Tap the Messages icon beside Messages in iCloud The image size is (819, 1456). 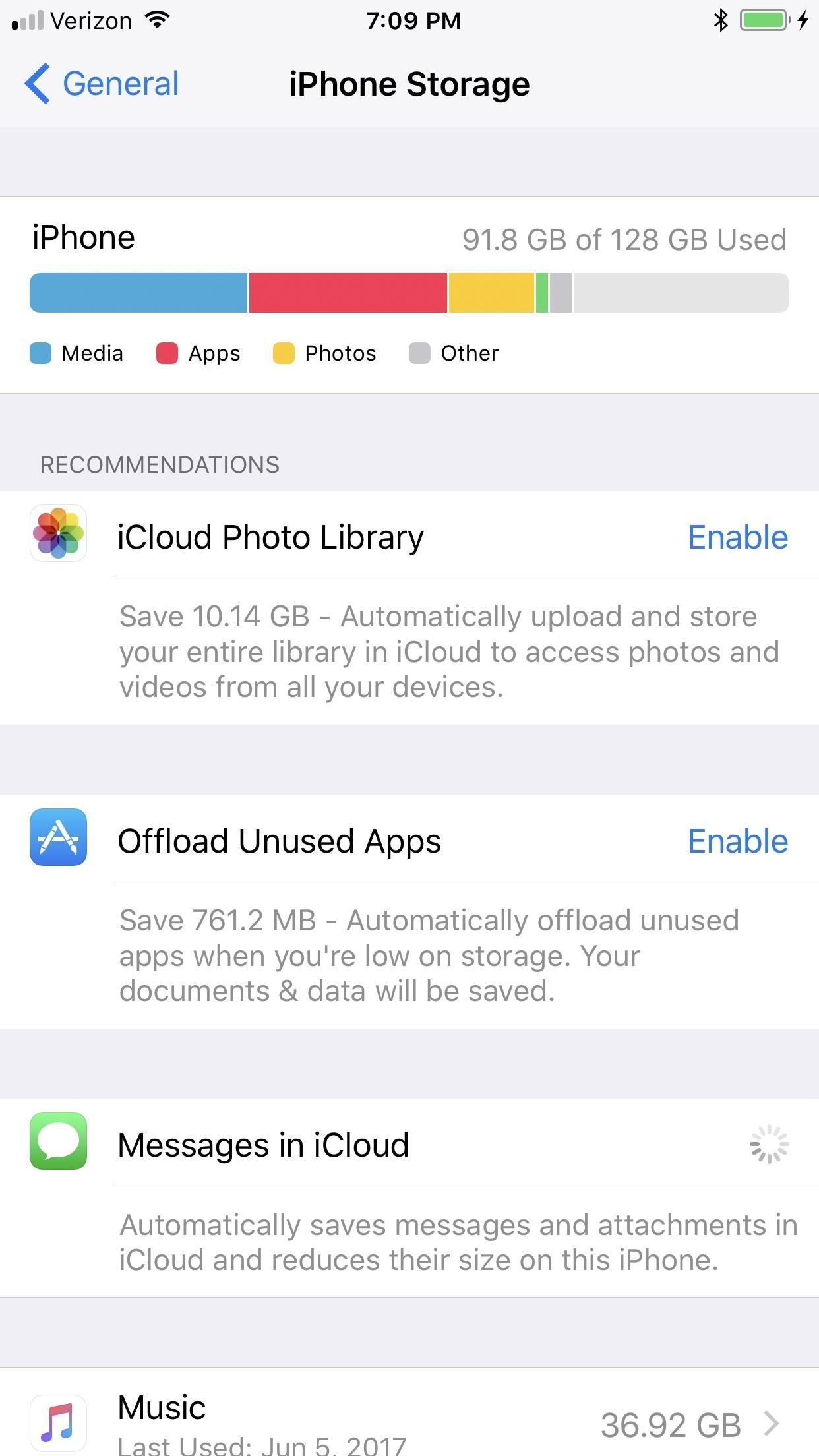58,1144
